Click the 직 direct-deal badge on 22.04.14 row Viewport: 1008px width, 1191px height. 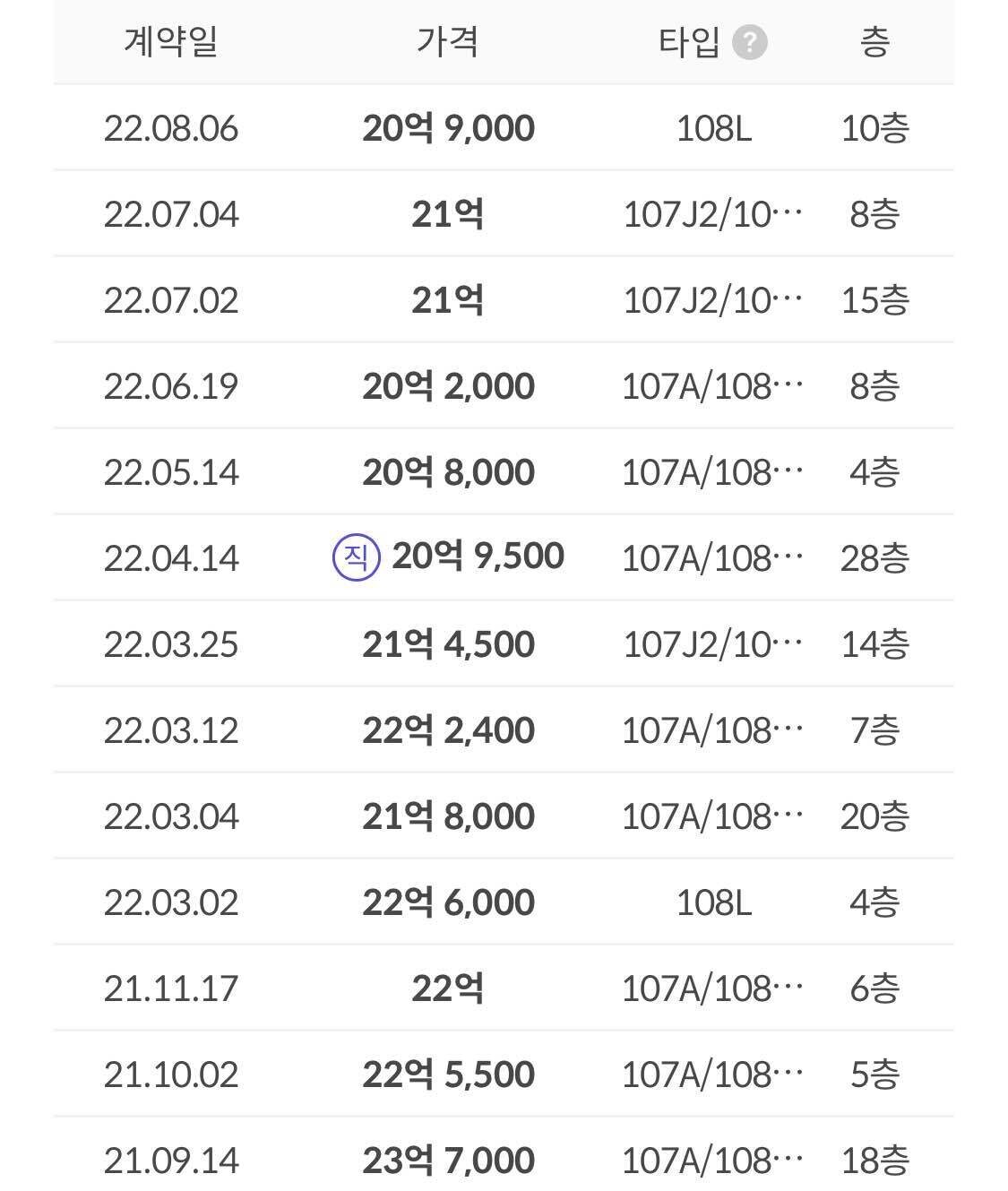click(354, 557)
